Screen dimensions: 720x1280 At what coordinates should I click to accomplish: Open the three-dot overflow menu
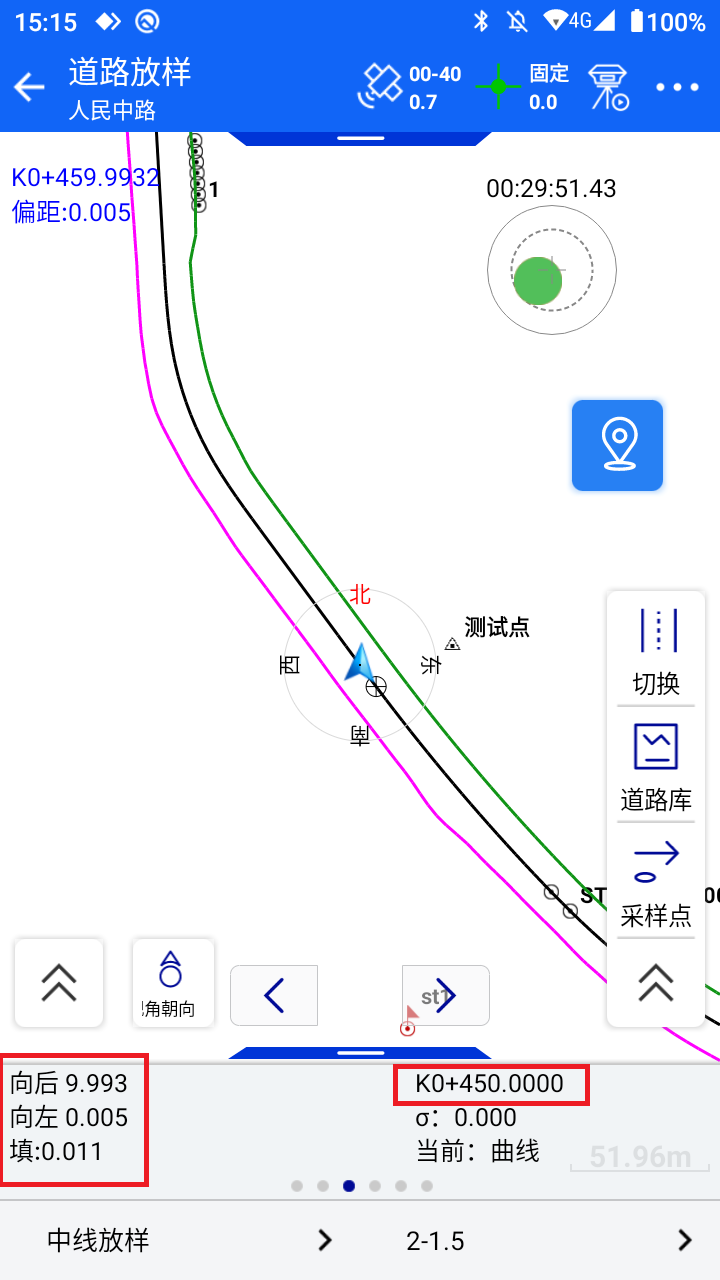[x=678, y=88]
